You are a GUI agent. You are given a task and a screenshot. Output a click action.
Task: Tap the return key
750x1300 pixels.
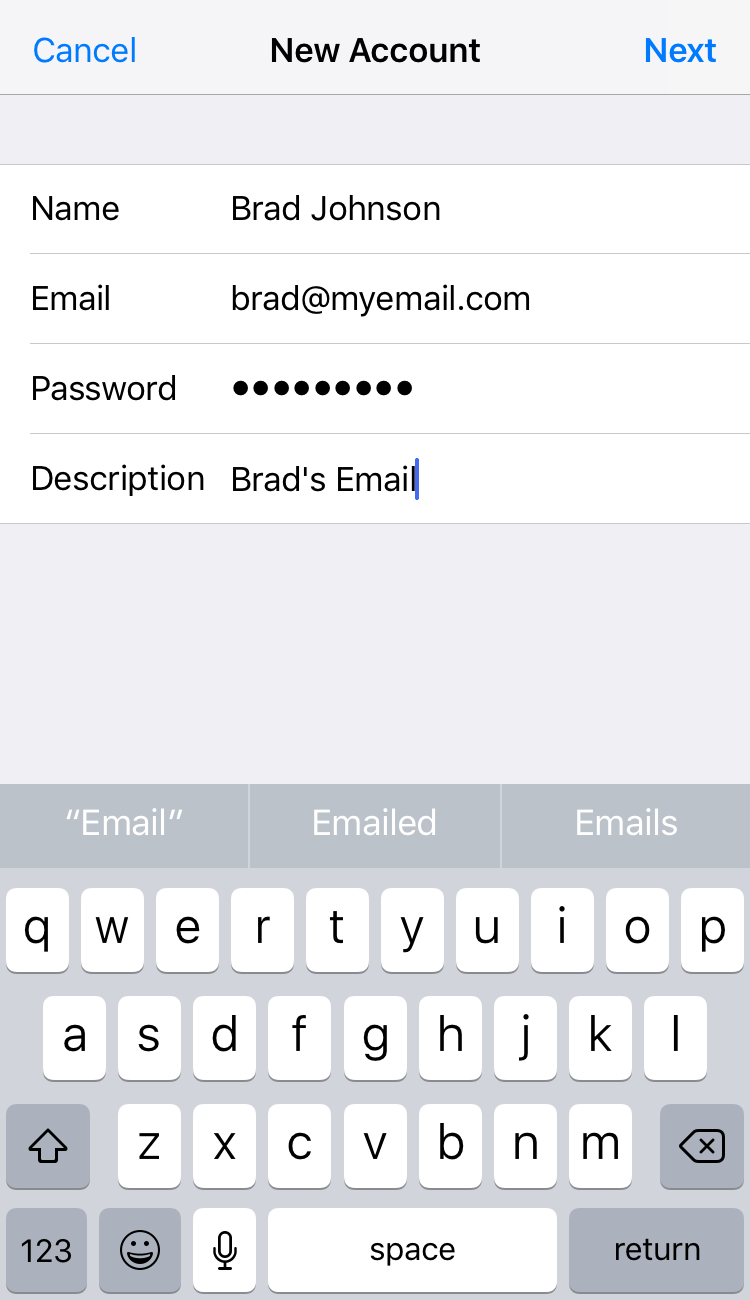pyautogui.click(x=657, y=1250)
